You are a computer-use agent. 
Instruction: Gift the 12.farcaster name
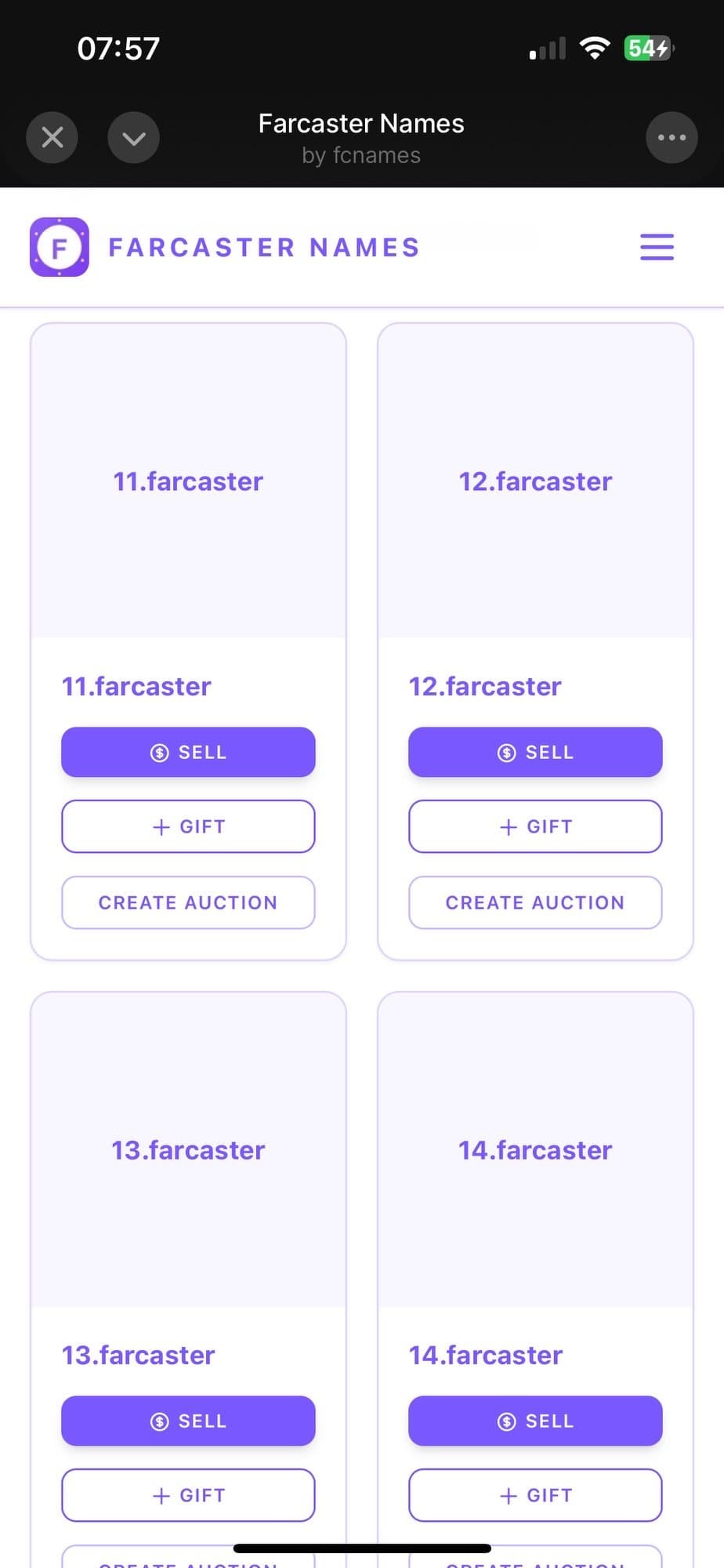[535, 826]
